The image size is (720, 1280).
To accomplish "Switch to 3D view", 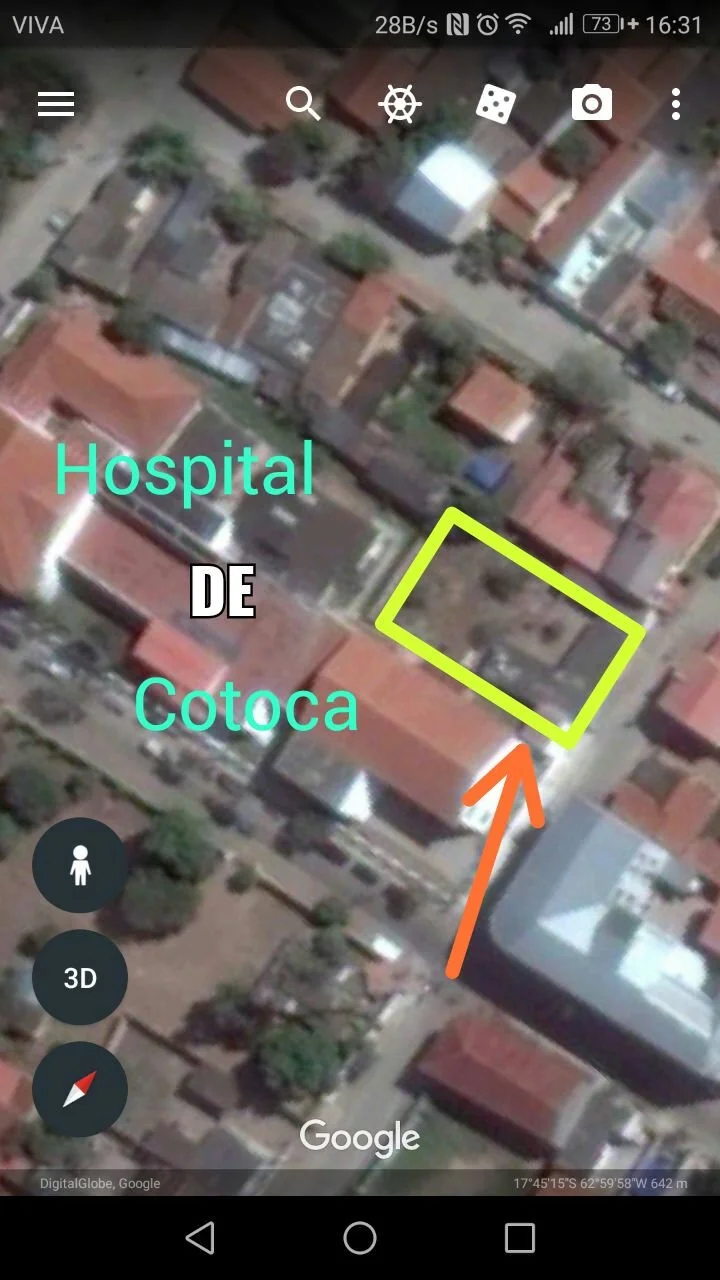I will pyautogui.click(x=80, y=977).
